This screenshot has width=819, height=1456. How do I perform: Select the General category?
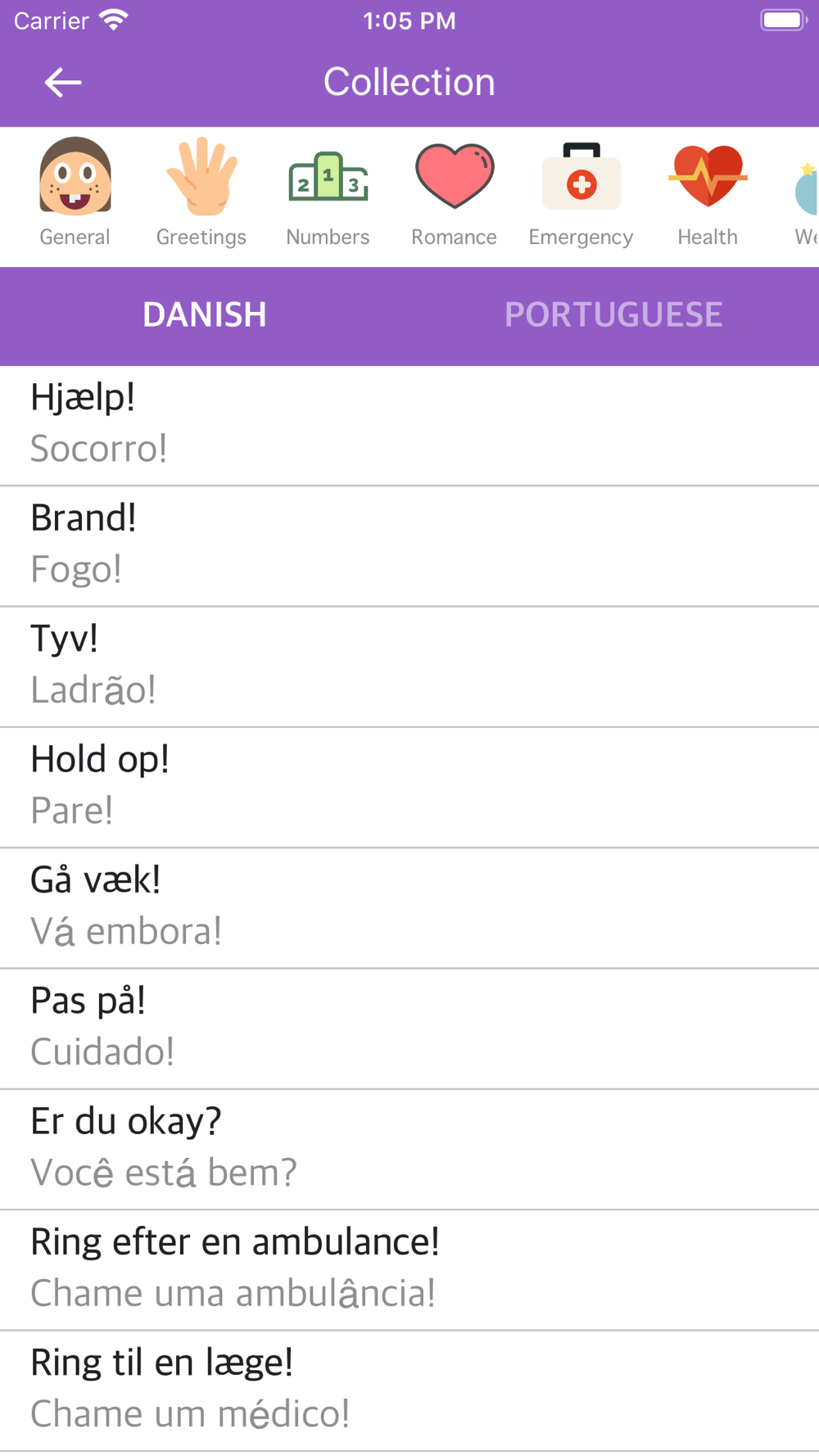[75, 193]
